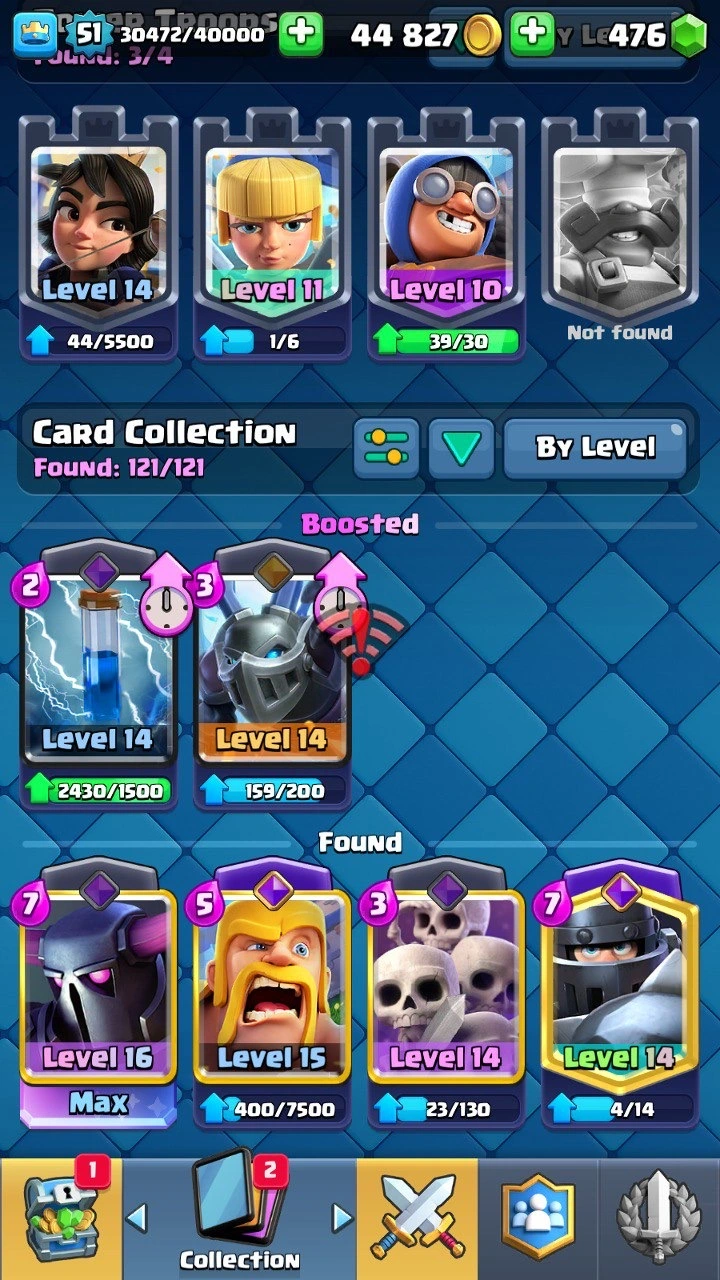The width and height of the screenshot is (720, 1280).
Task: Select the Level 11 Tower Princess card
Action: (272, 235)
